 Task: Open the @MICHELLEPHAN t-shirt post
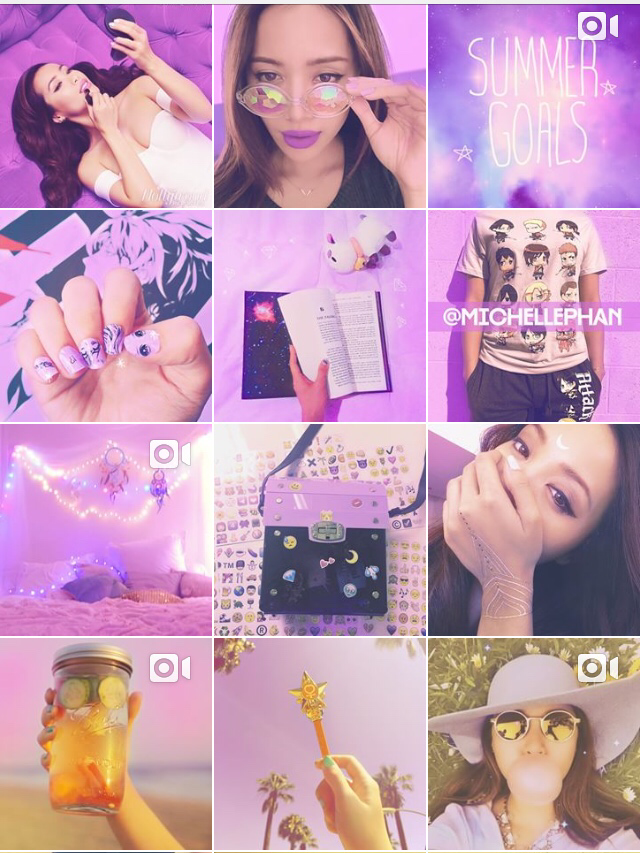(533, 316)
